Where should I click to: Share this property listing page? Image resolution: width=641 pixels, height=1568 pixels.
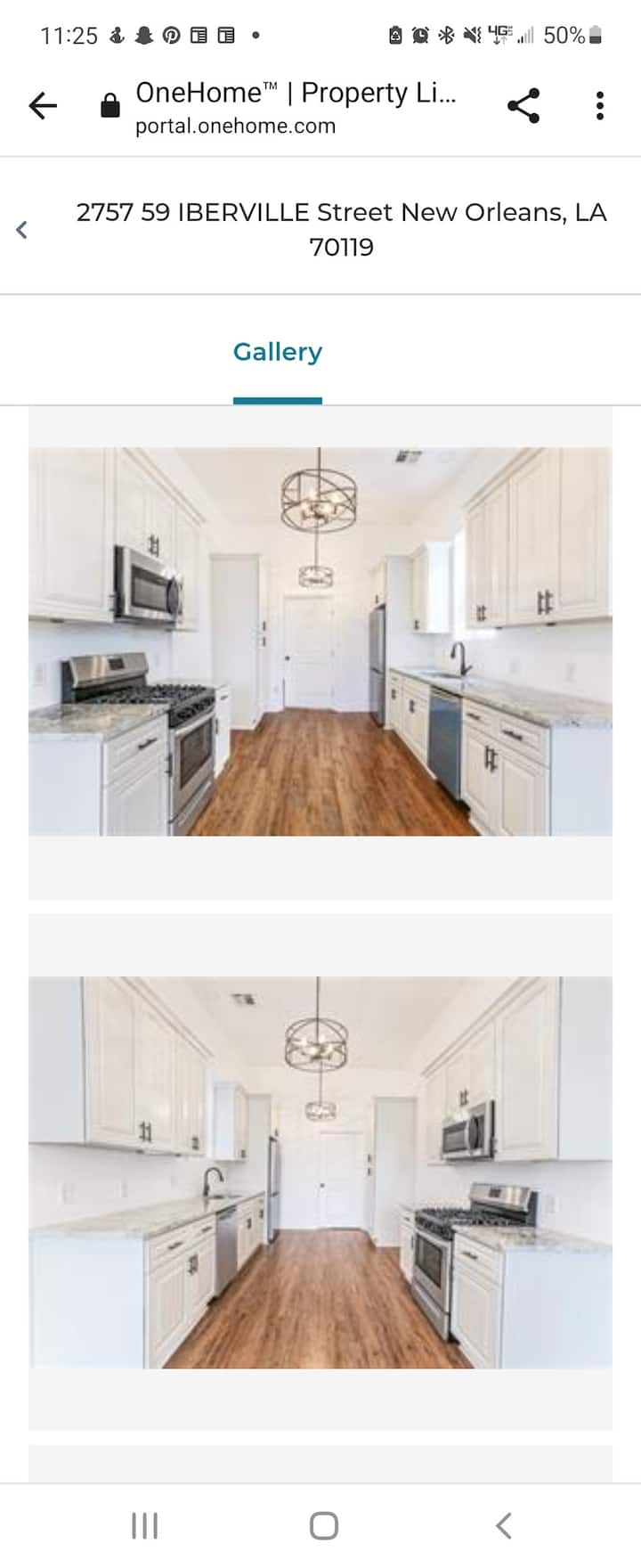523,106
